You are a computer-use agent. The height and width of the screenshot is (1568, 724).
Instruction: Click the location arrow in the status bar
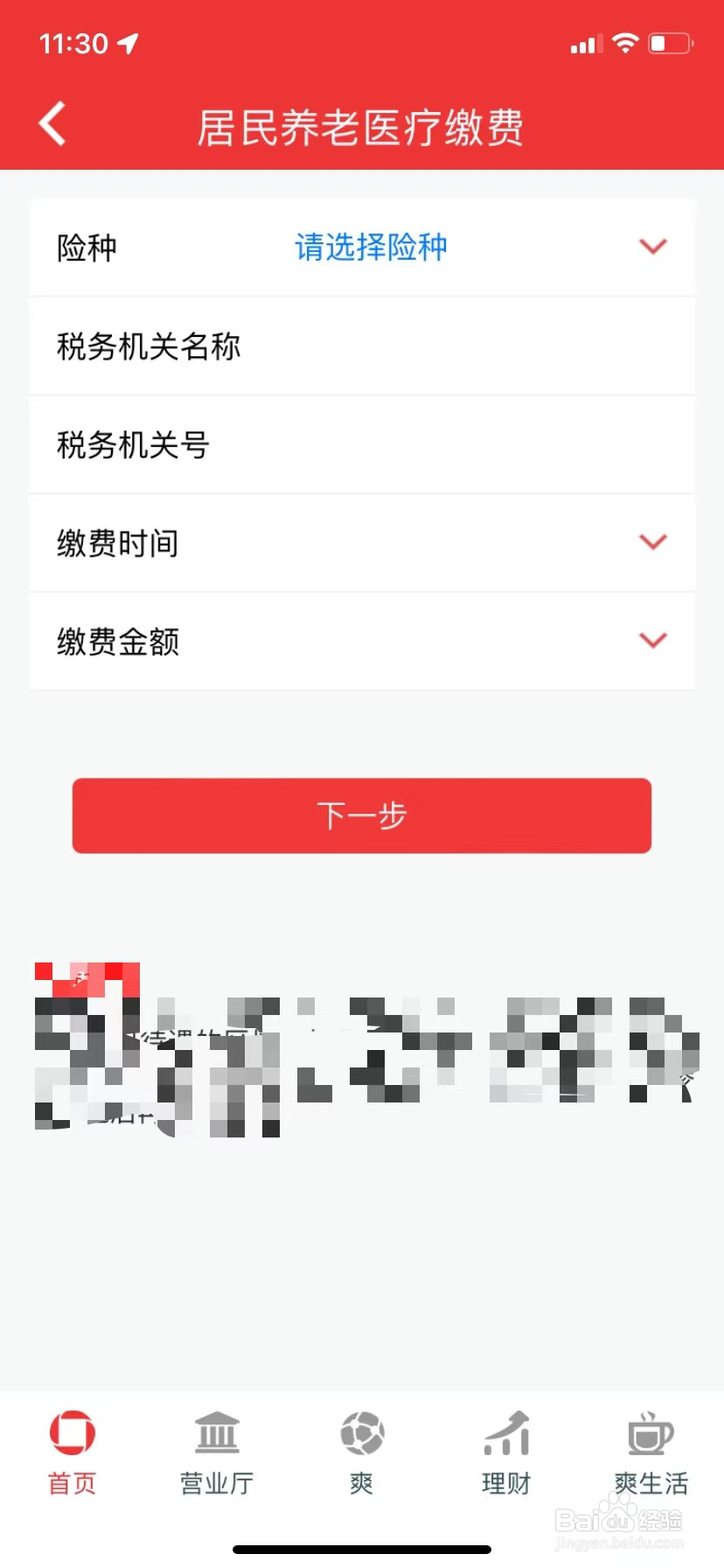(128, 42)
